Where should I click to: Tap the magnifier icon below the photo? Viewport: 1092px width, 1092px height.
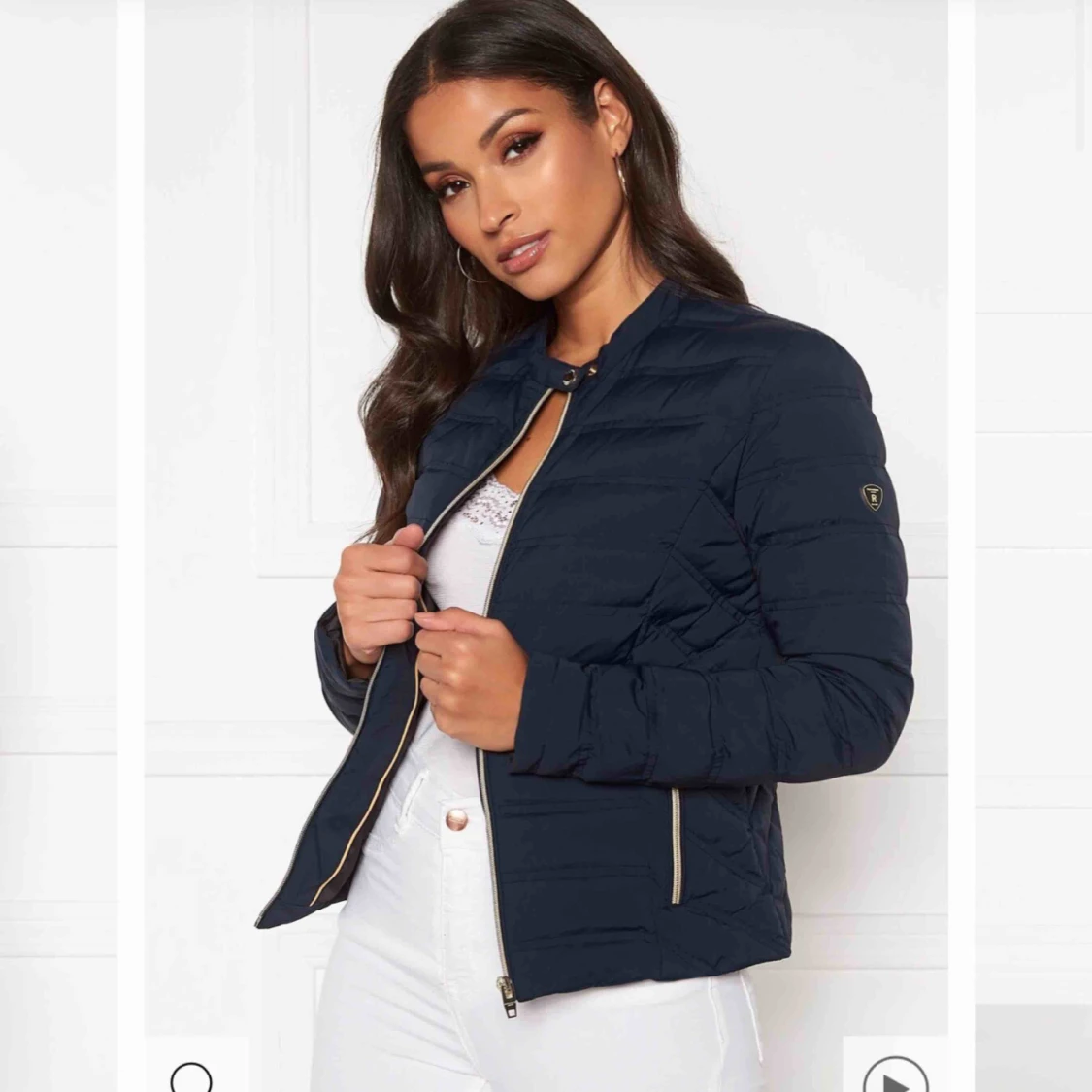point(192,1078)
